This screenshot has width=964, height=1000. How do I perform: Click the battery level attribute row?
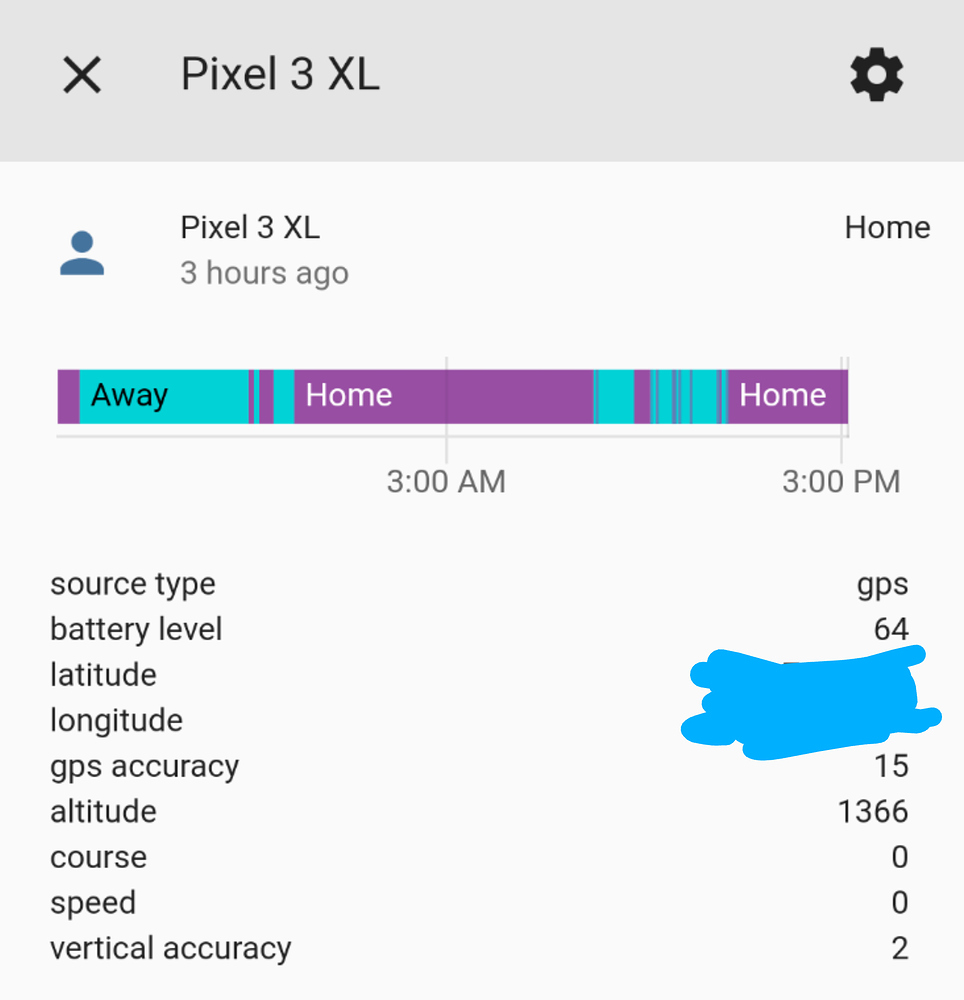pos(136,629)
